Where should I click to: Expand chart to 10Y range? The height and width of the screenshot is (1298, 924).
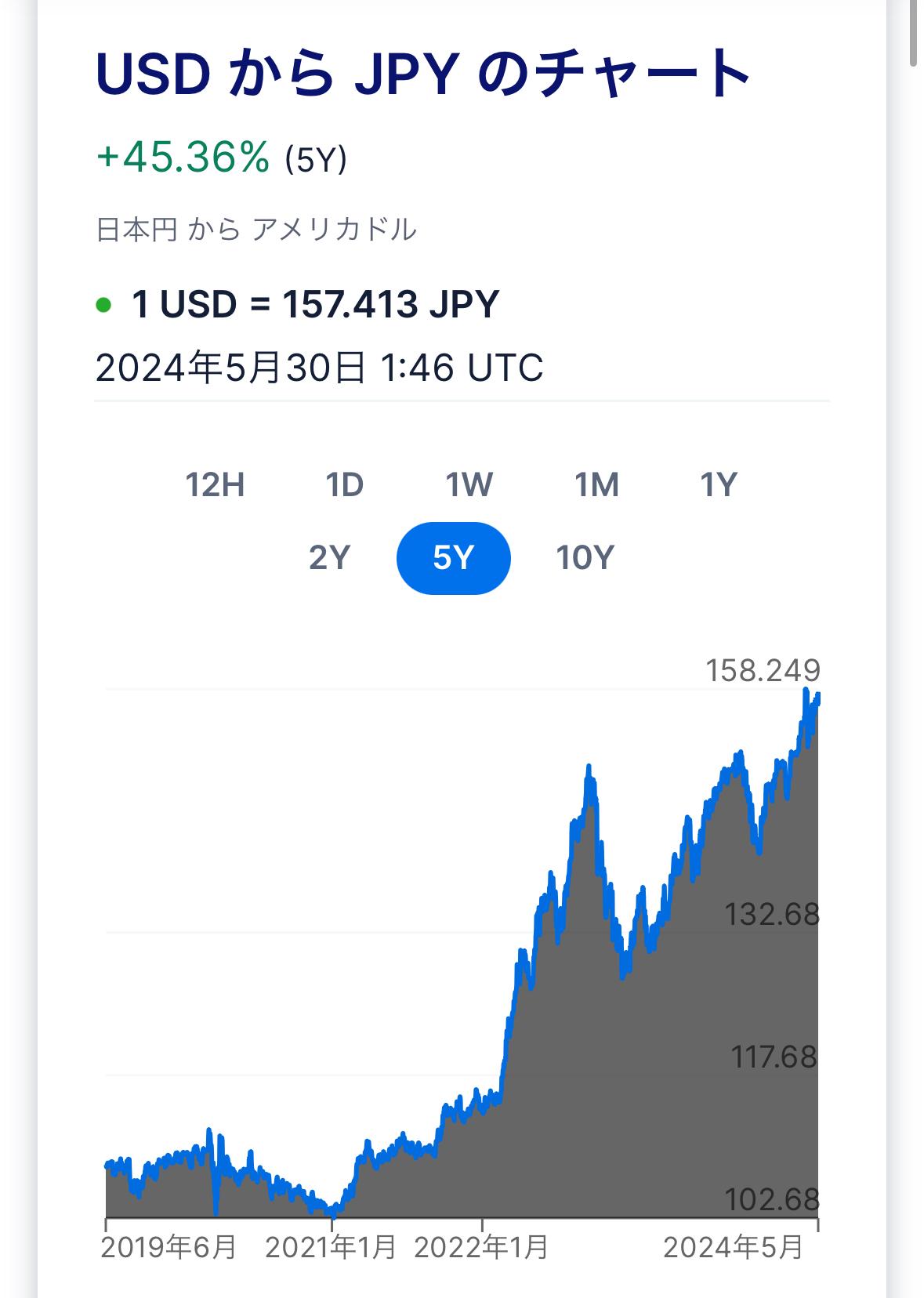(x=585, y=558)
